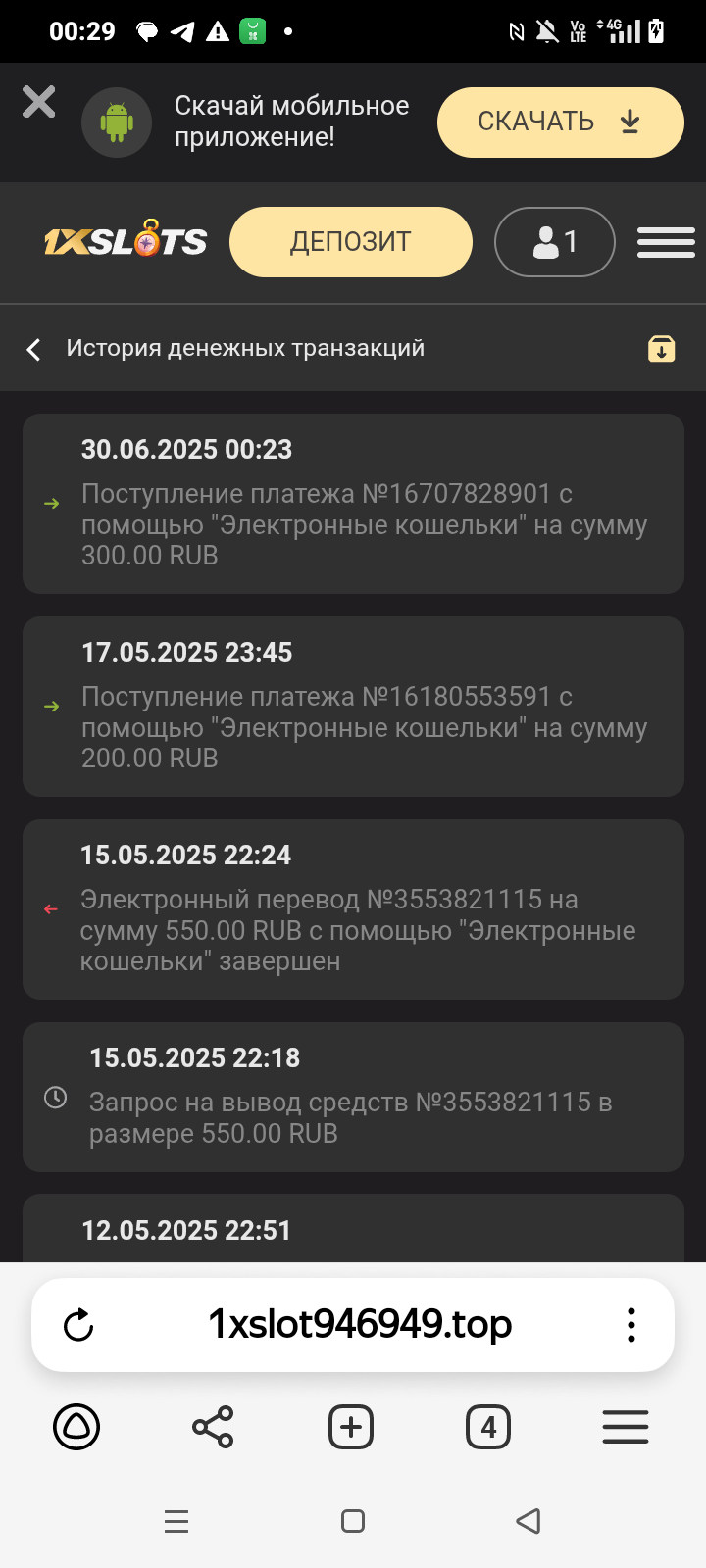Open the ДЕПОЗИТ deposit page
This screenshot has height=1568, width=706.
point(350,242)
